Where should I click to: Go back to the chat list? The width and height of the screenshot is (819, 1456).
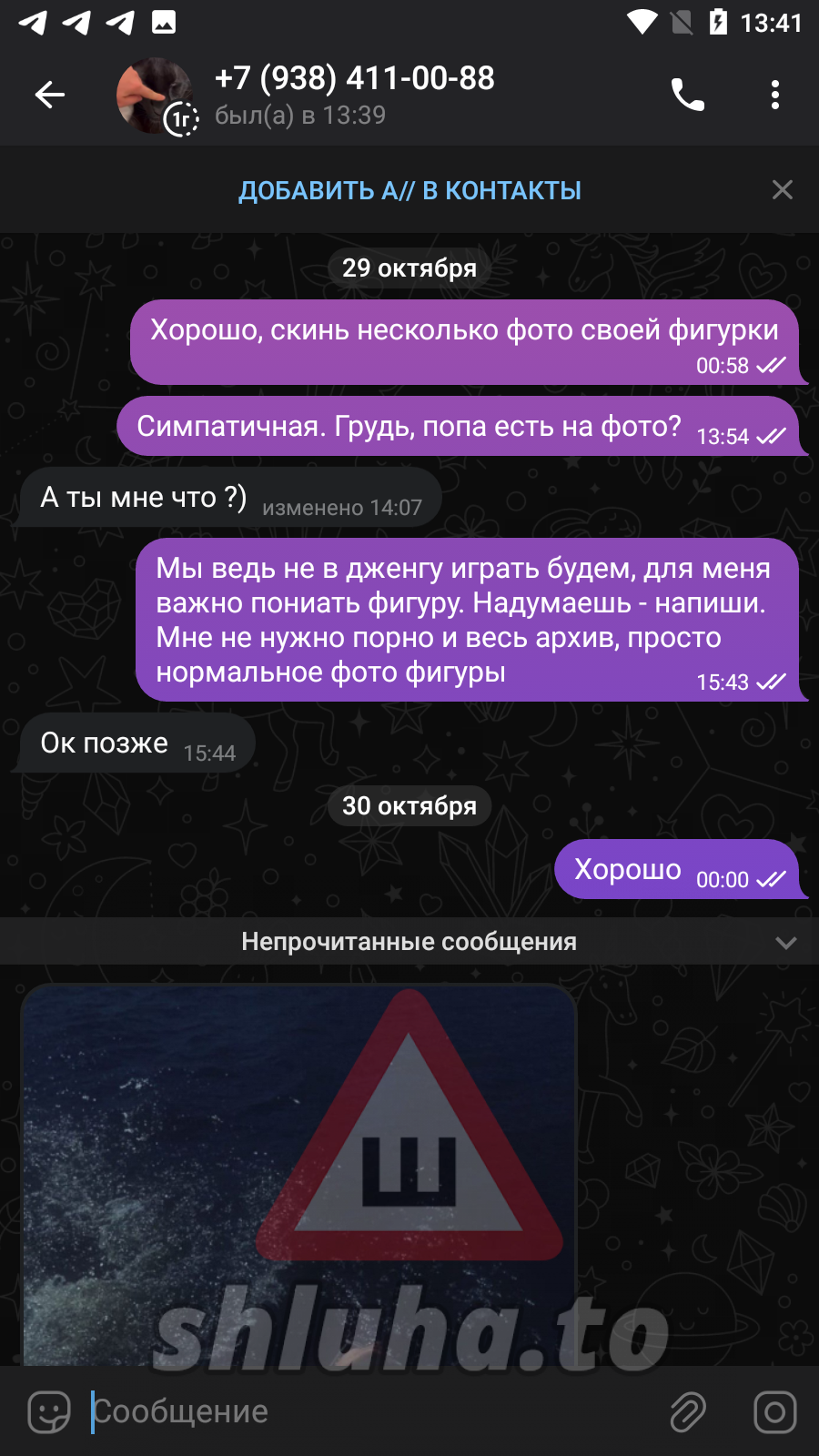pos(49,95)
